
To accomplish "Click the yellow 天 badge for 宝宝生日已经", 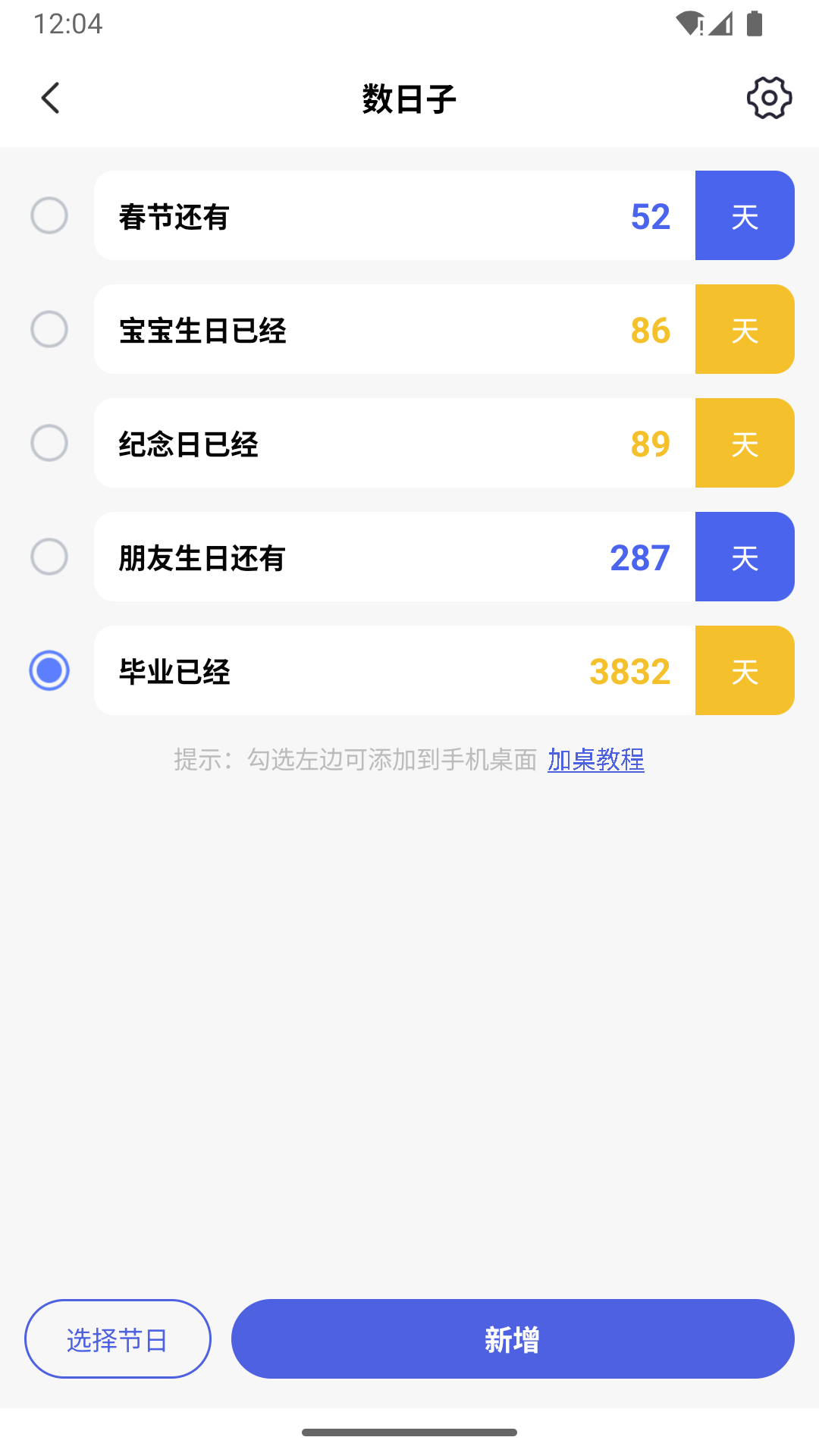I will [x=745, y=329].
